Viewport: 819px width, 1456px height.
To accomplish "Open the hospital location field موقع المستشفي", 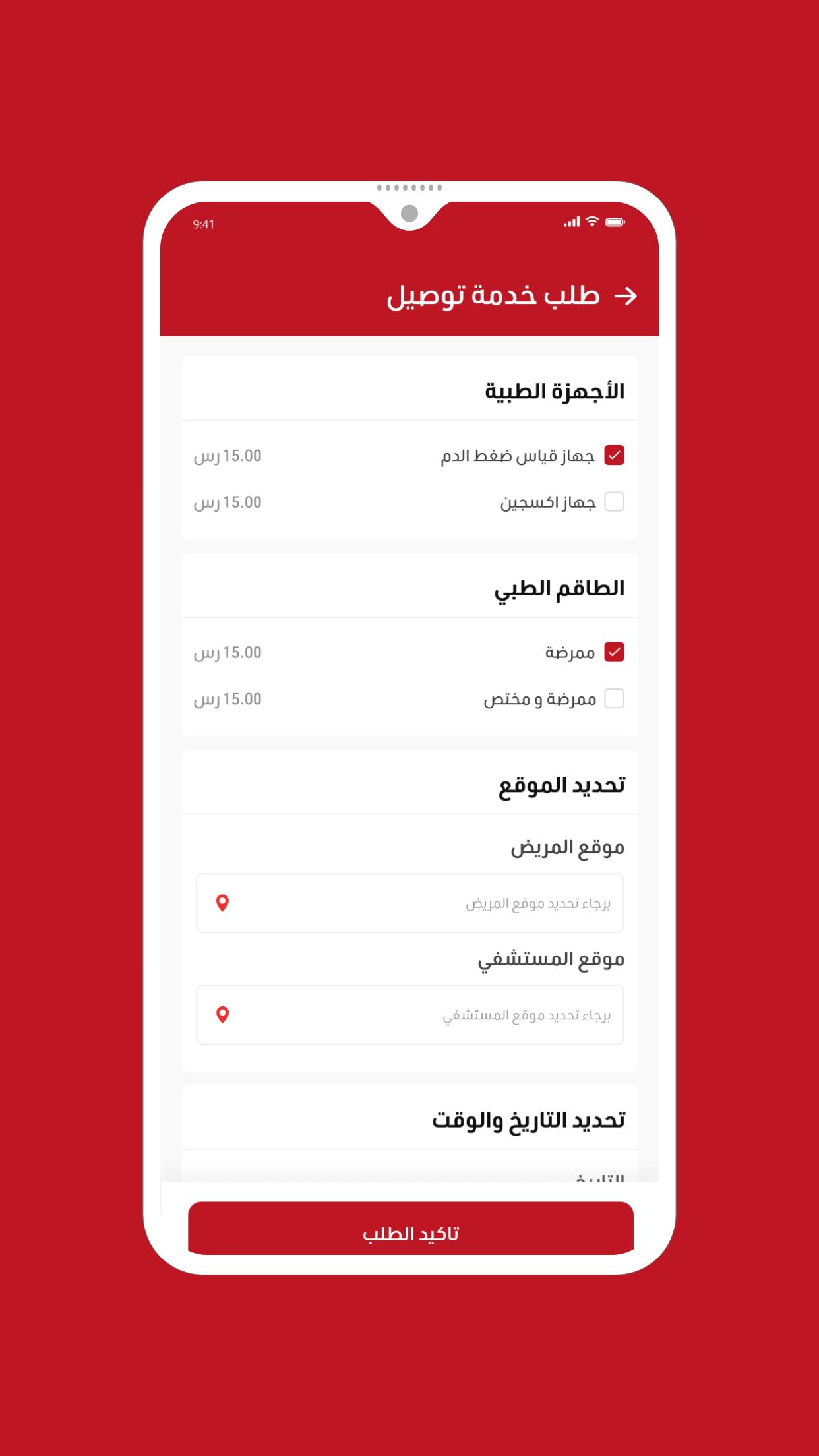I will pos(409,1015).
